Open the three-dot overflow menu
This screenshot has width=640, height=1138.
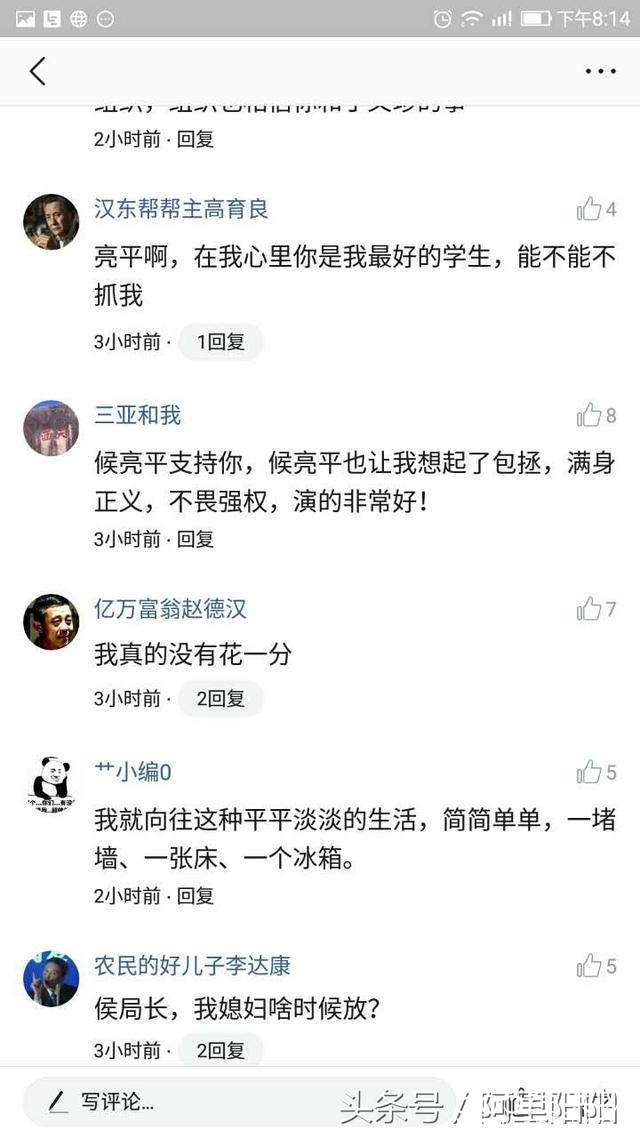tap(600, 71)
